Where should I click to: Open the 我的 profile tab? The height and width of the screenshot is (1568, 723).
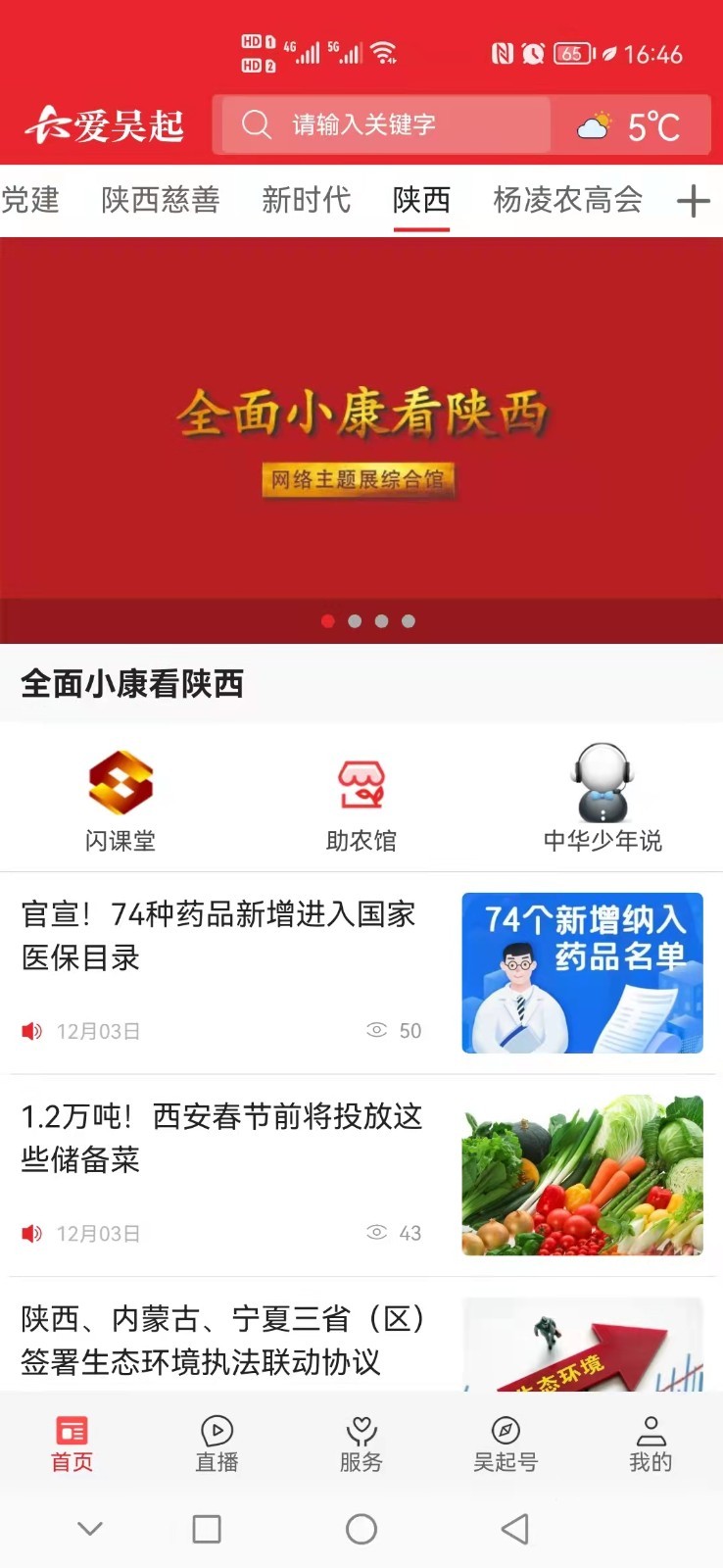(651, 1444)
